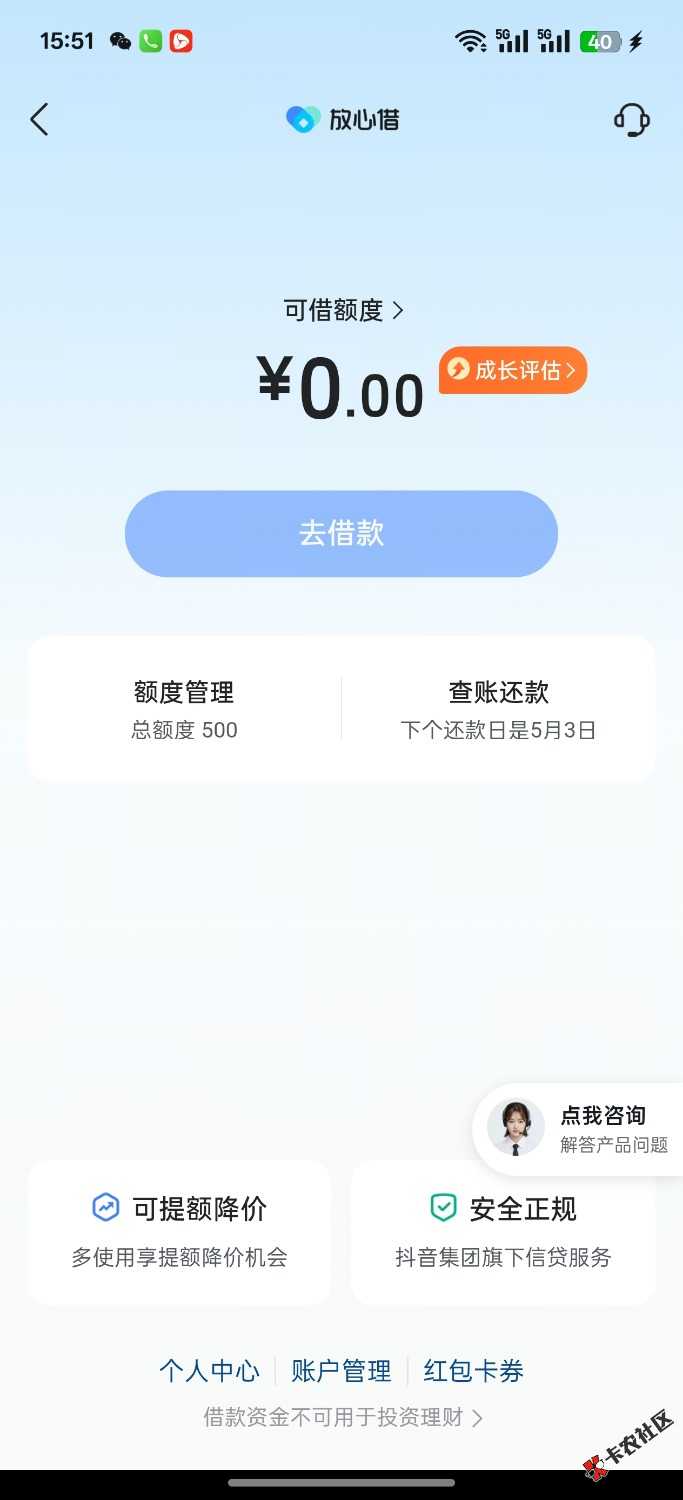Go to 个人中心
683x1500 pixels.
pos(209,1371)
